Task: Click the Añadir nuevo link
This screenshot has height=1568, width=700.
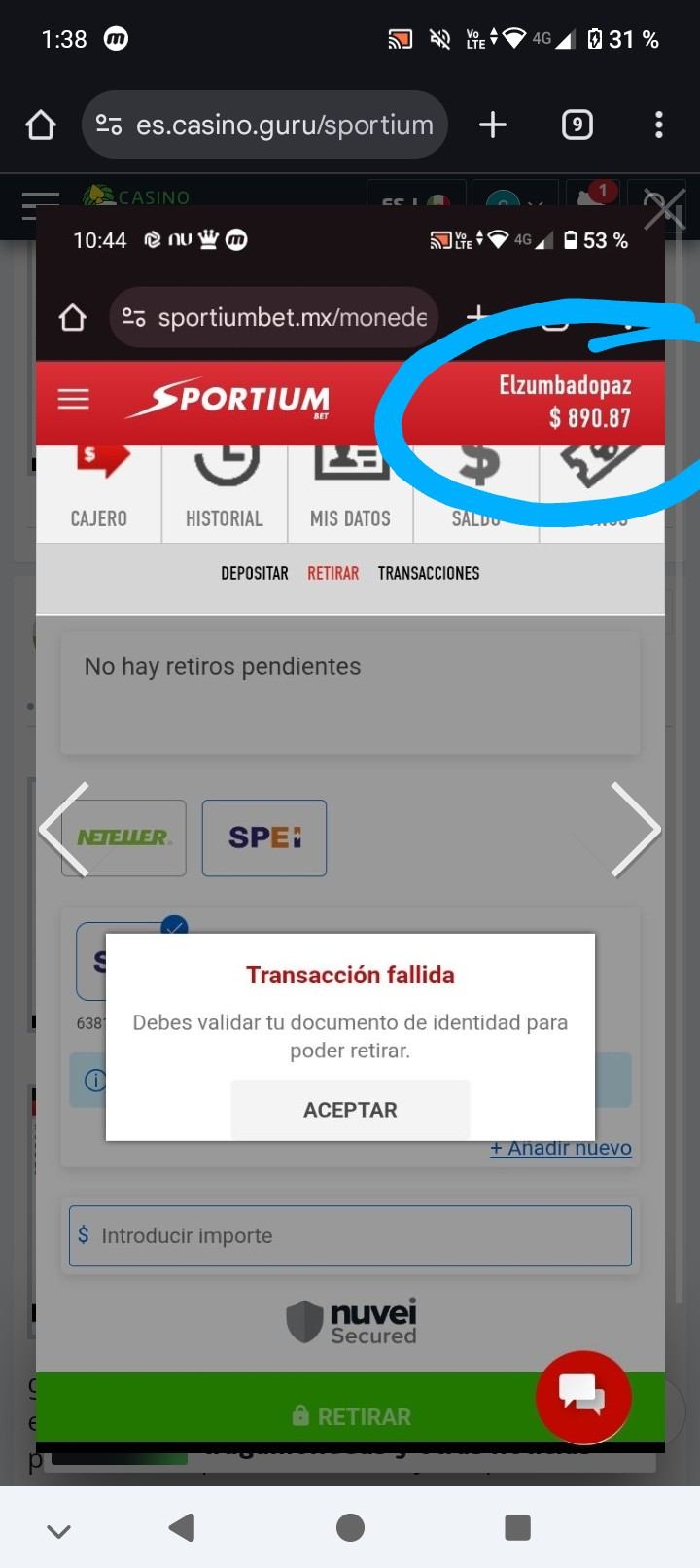Action: click(x=561, y=1148)
